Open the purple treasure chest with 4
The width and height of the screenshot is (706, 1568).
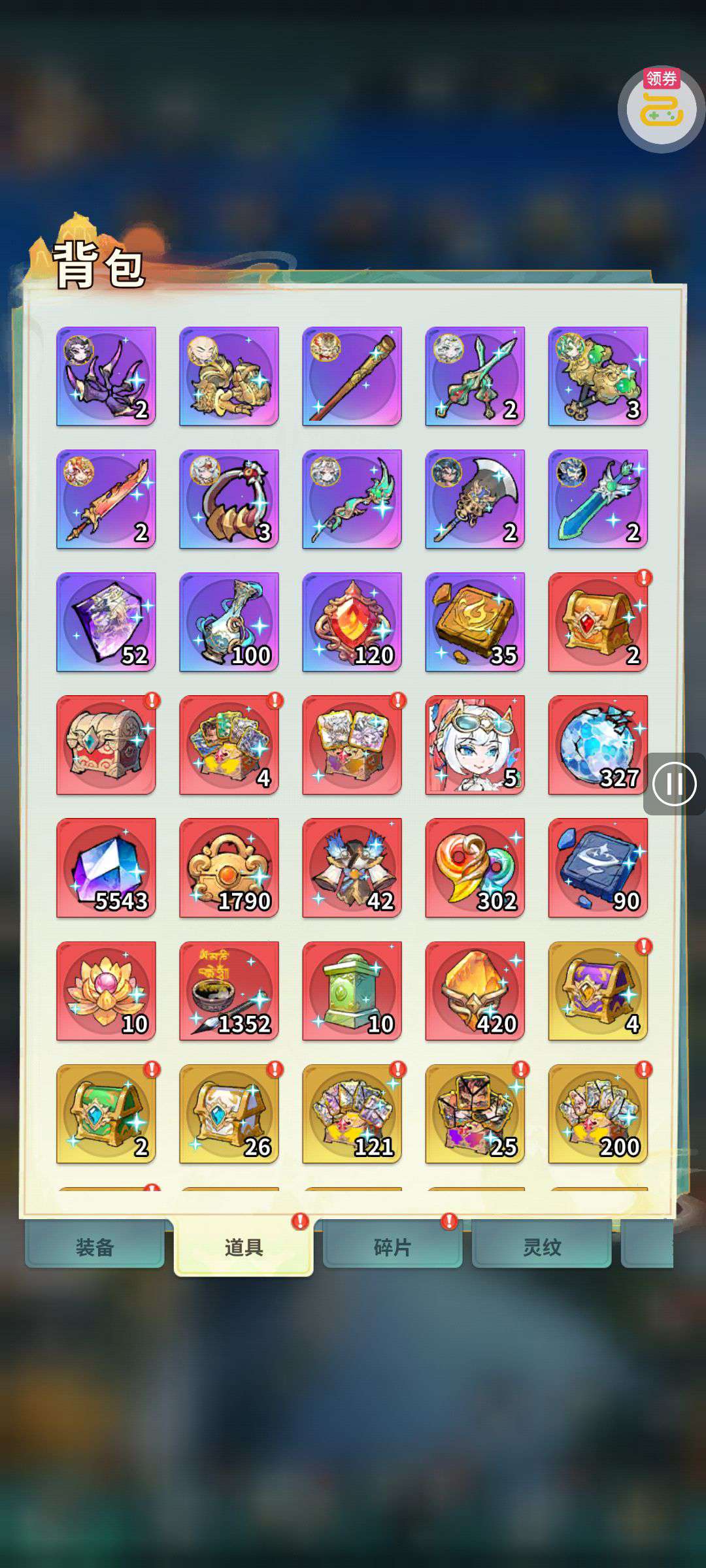[x=598, y=990]
